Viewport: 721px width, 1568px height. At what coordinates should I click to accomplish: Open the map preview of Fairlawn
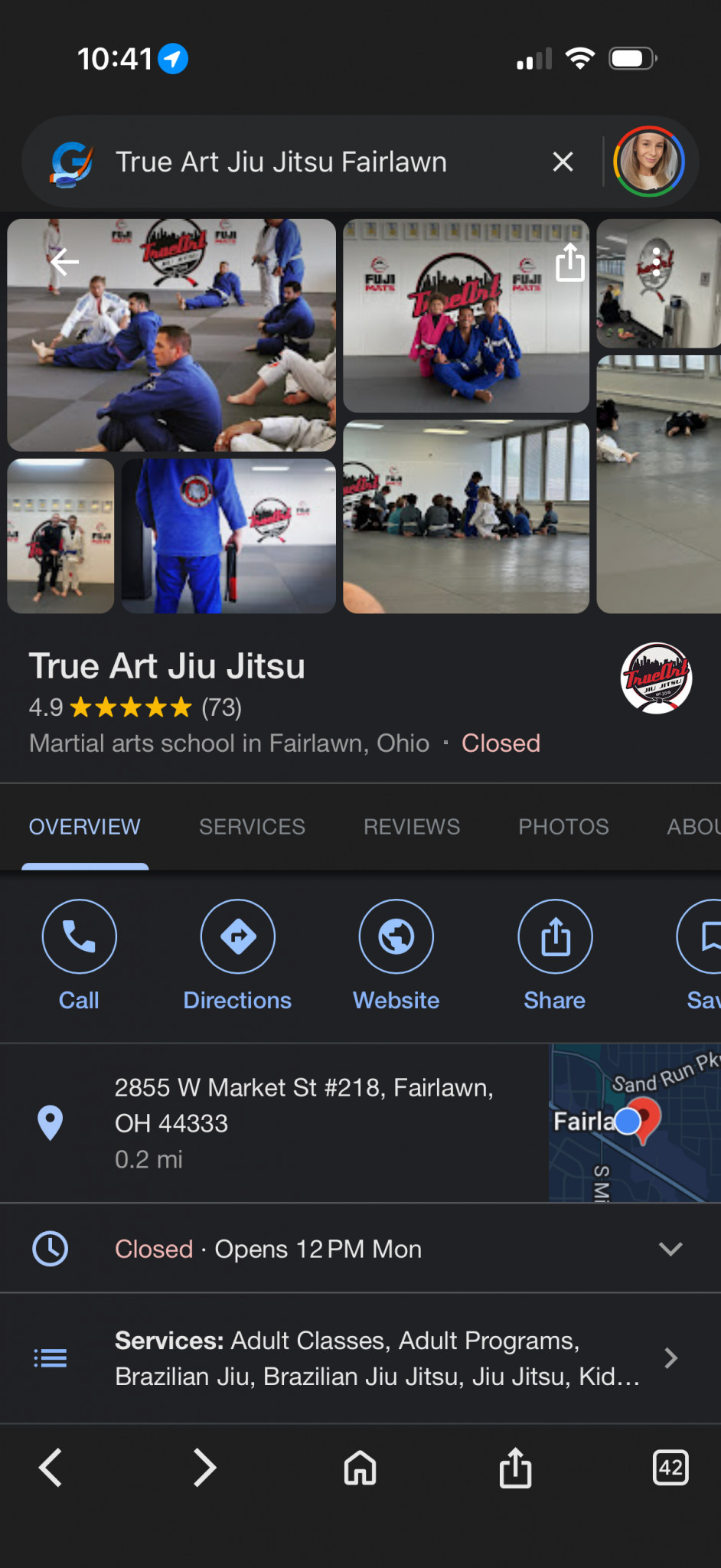pyautogui.click(x=634, y=1122)
